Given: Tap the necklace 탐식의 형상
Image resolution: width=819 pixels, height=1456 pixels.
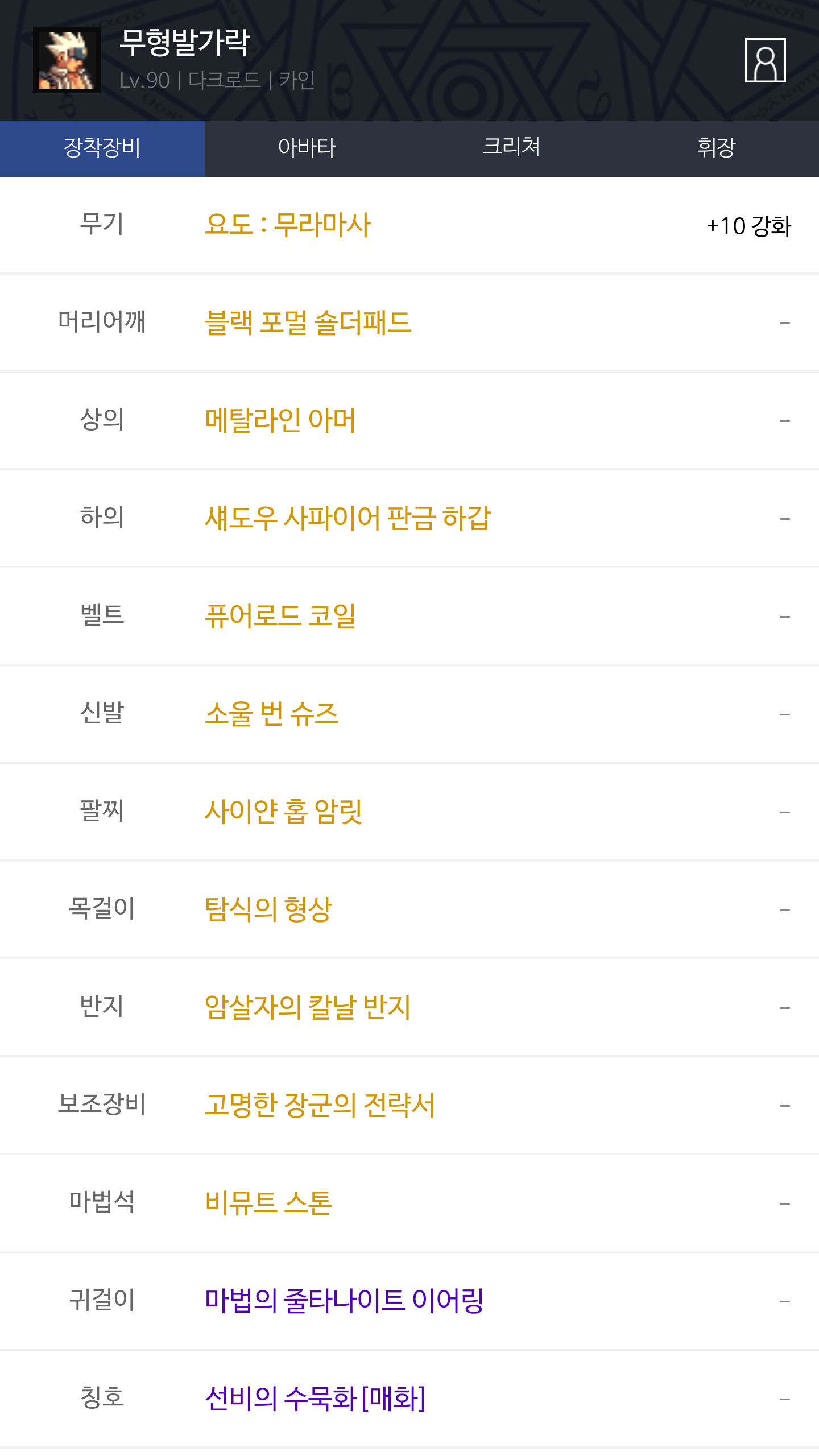Looking at the screenshot, I should [x=268, y=909].
